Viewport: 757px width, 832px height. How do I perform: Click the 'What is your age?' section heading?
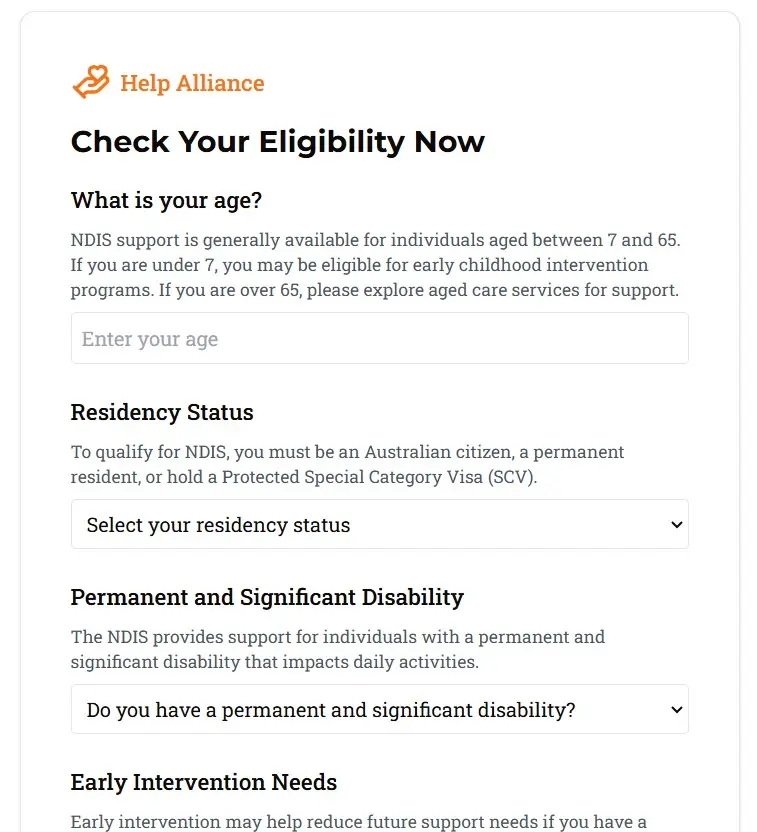[x=166, y=200]
